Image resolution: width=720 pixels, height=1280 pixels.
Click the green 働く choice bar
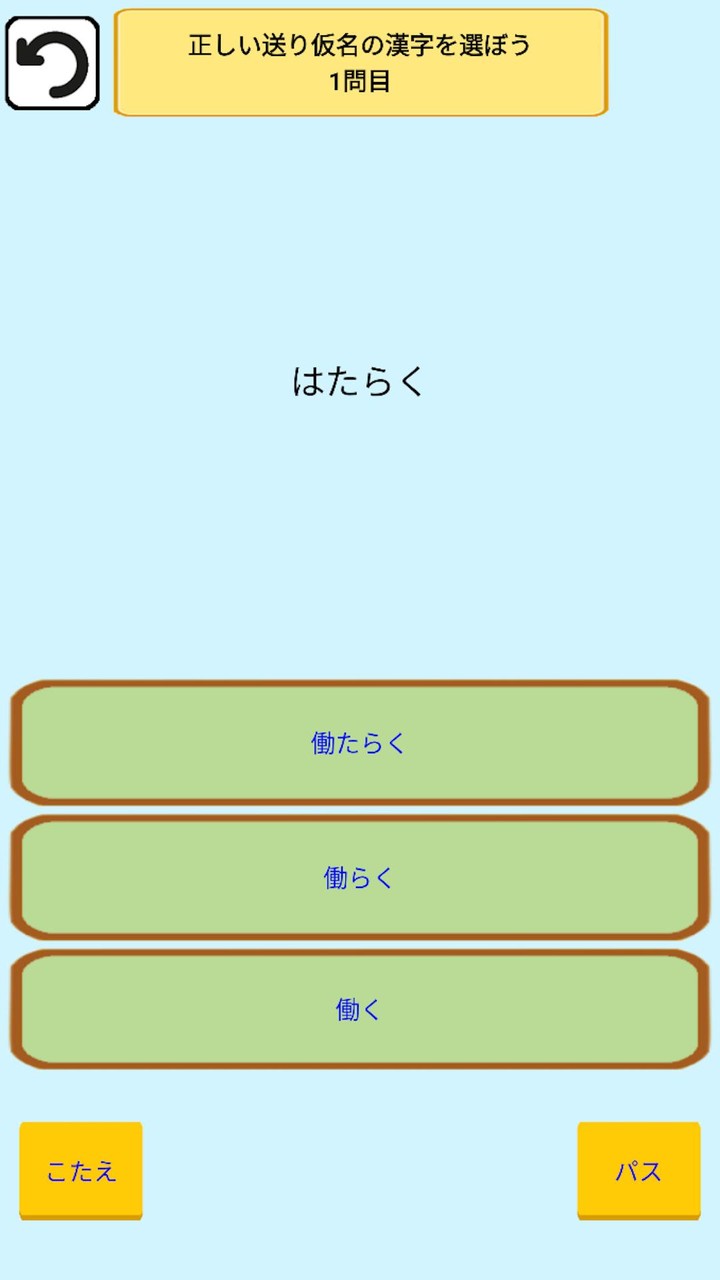click(360, 1009)
